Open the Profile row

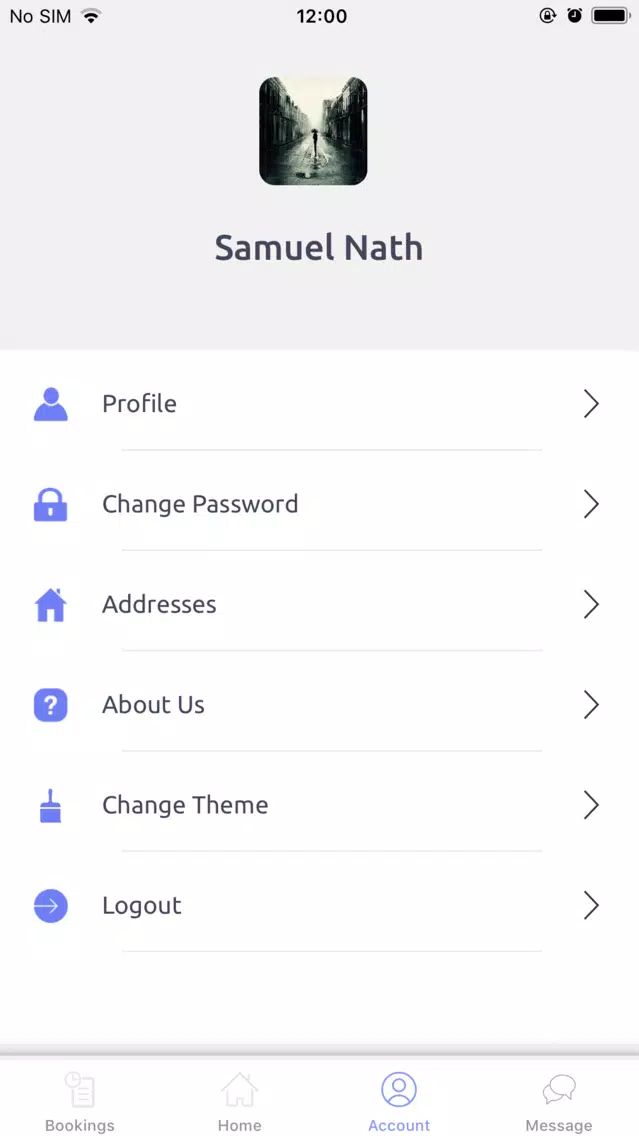tap(320, 403)
